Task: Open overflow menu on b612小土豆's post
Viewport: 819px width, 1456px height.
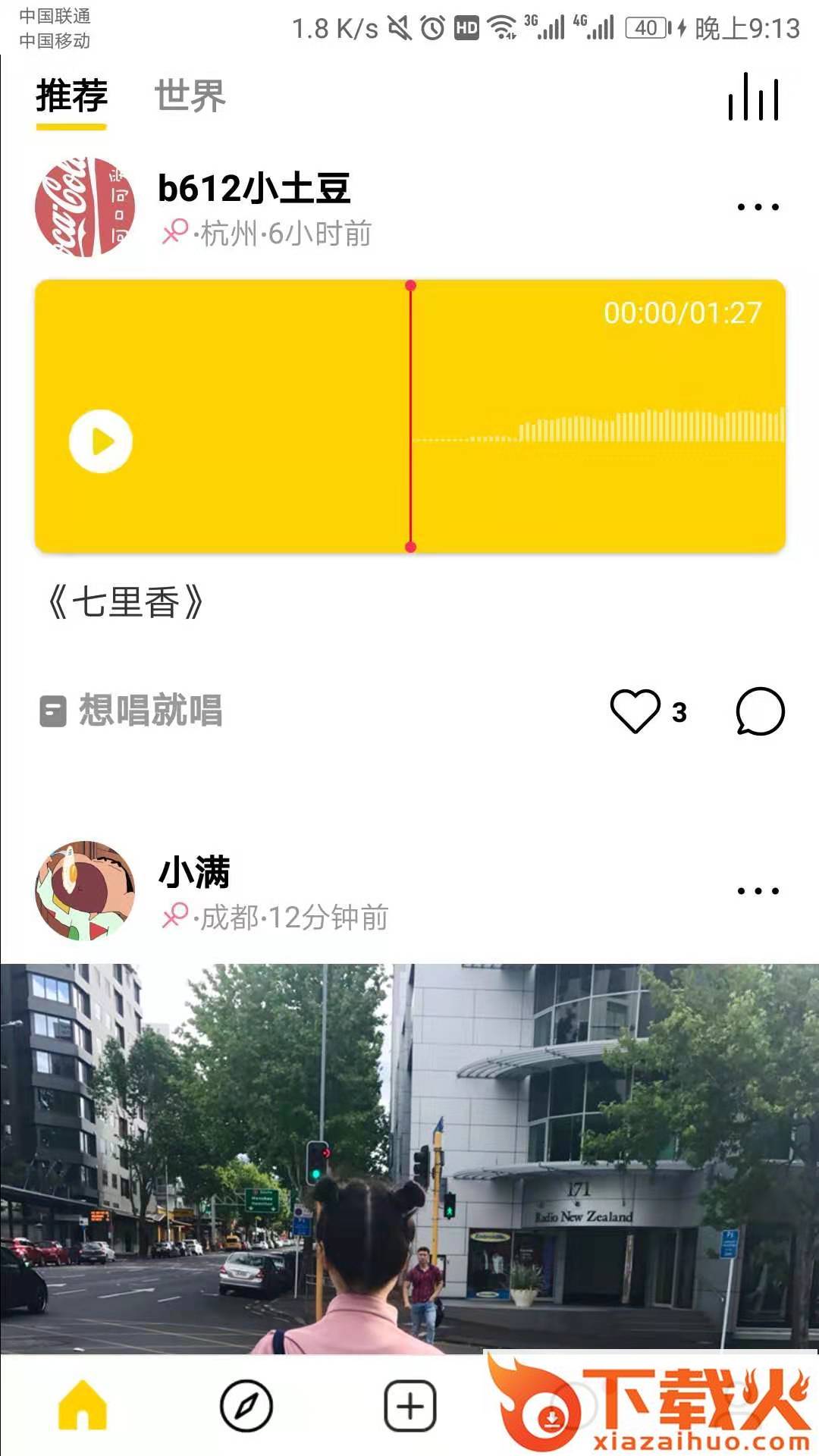Action: [x=758, y=206]
